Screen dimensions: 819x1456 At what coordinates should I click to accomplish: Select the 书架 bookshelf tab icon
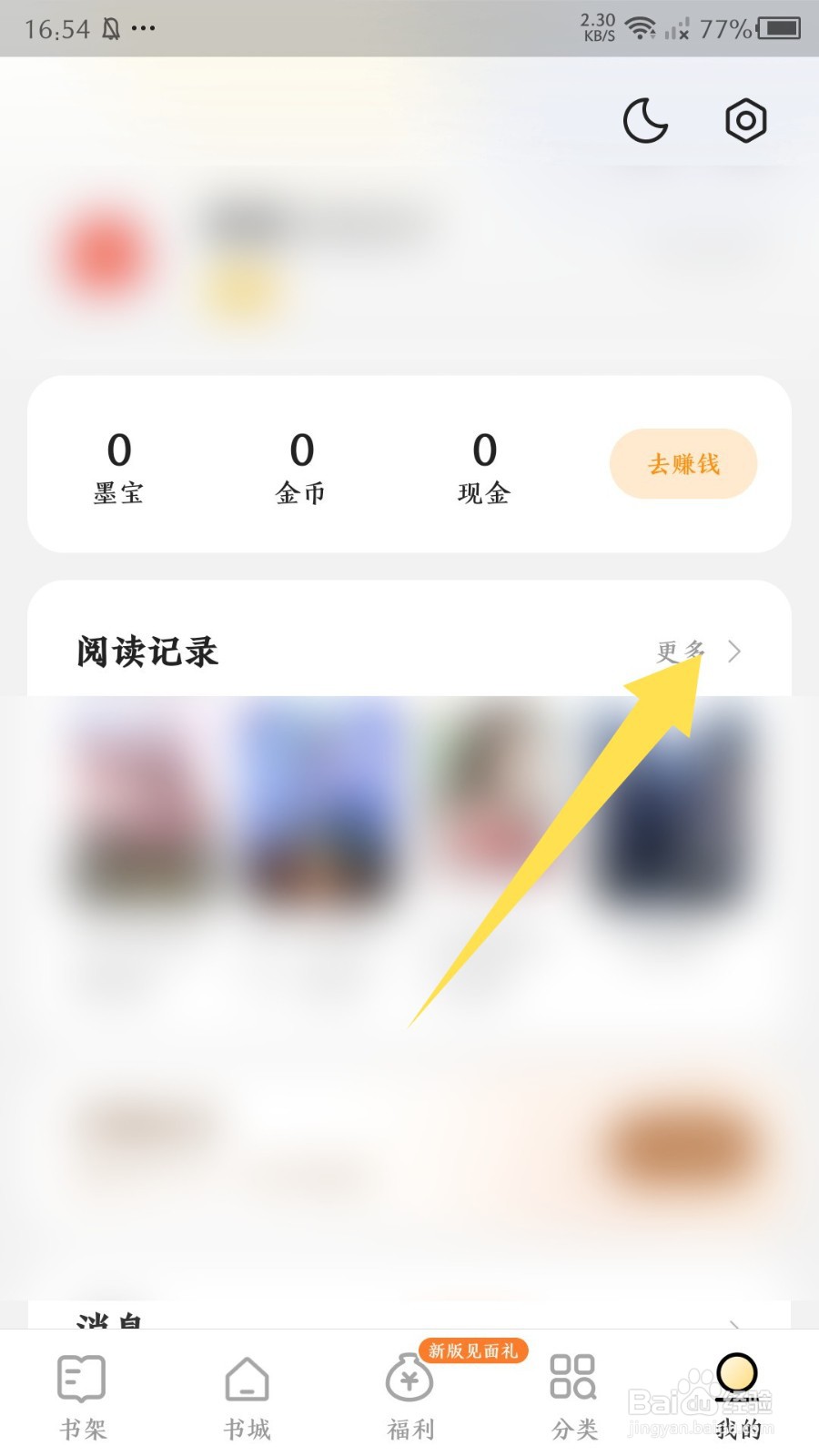(x=81, y=1380)
